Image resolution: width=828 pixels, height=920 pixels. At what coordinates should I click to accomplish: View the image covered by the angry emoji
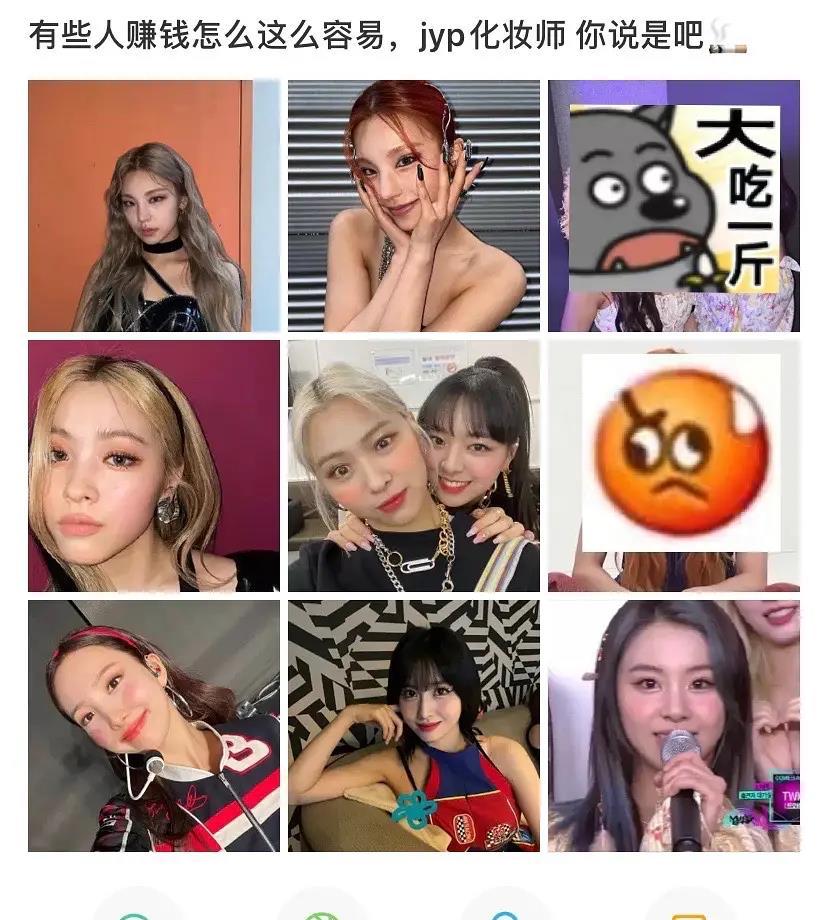pos(674,466)
